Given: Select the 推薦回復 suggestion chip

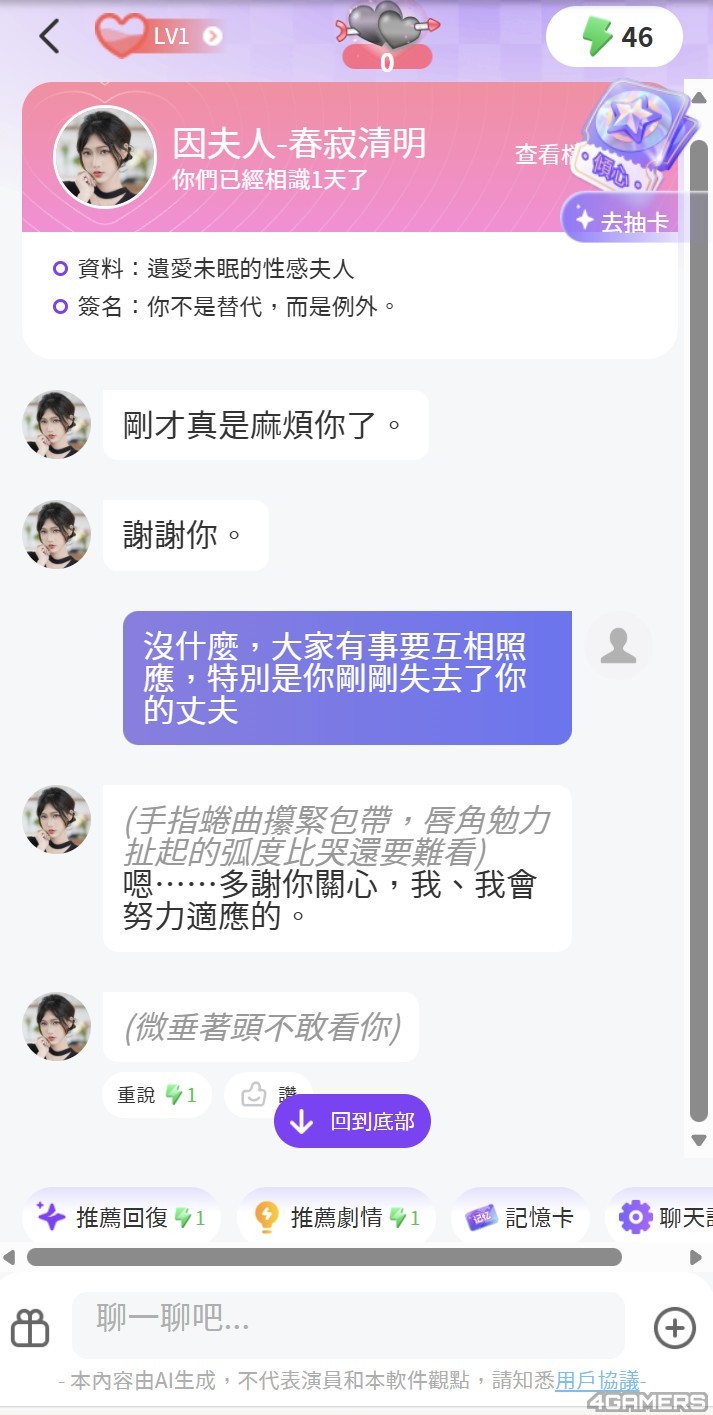Looking at the screenshot, I should click(121, 1217).
